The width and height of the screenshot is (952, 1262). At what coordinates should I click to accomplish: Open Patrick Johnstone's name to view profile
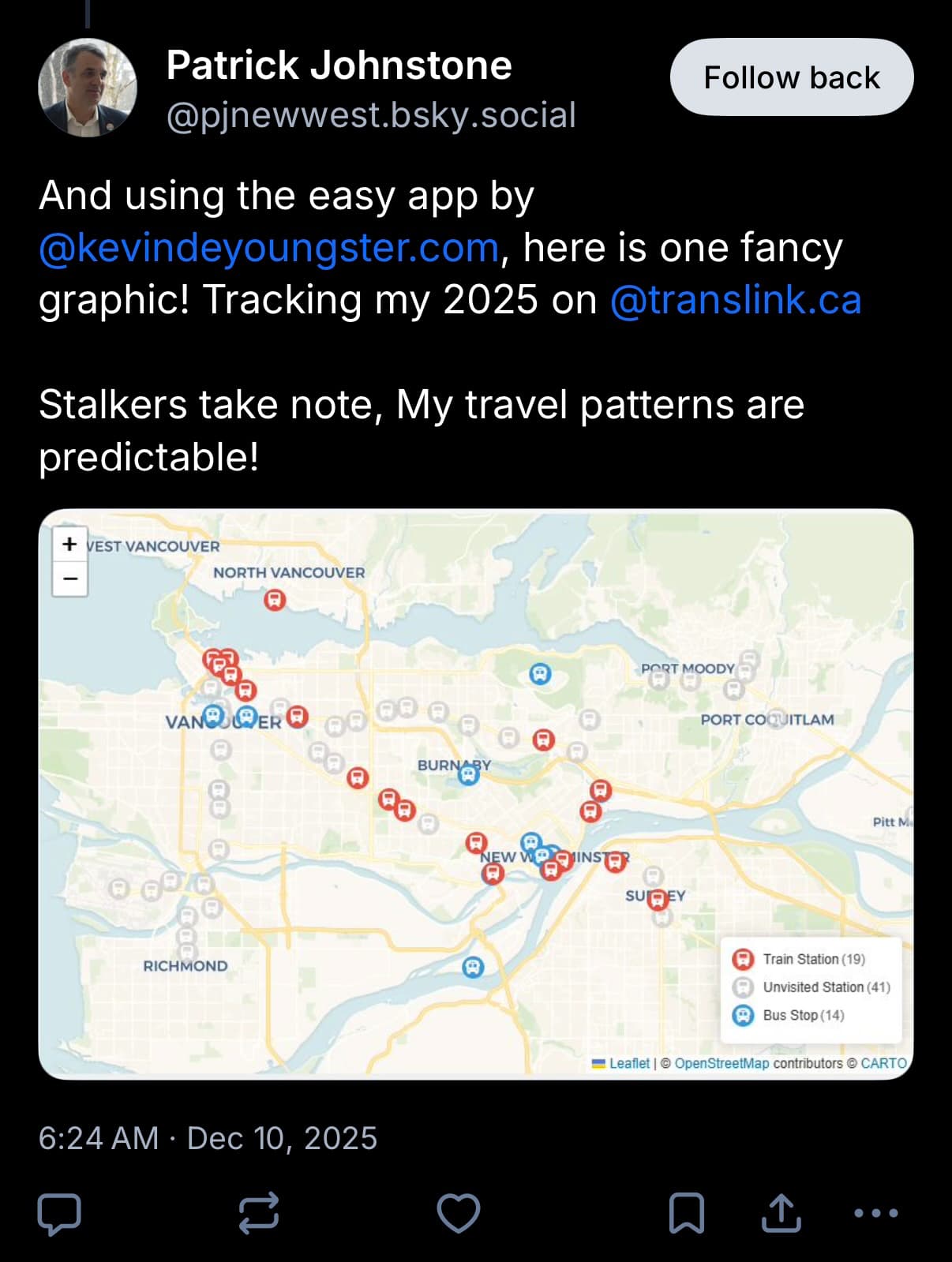pyautogui.click(x=339, y=66)
